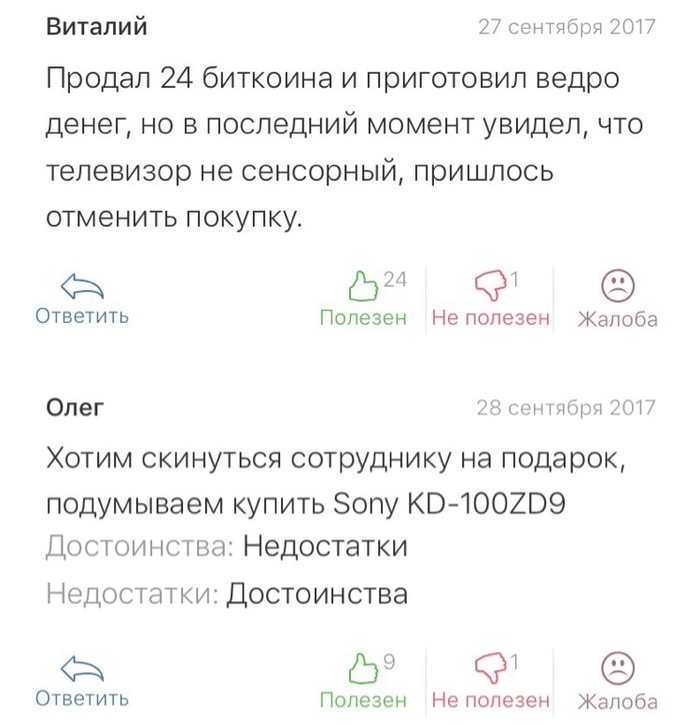Image resolution: width=700 pixels, height=725 pixels.
Task: Mark Олег's review as Полезен
Action: [x=363, y=679]
